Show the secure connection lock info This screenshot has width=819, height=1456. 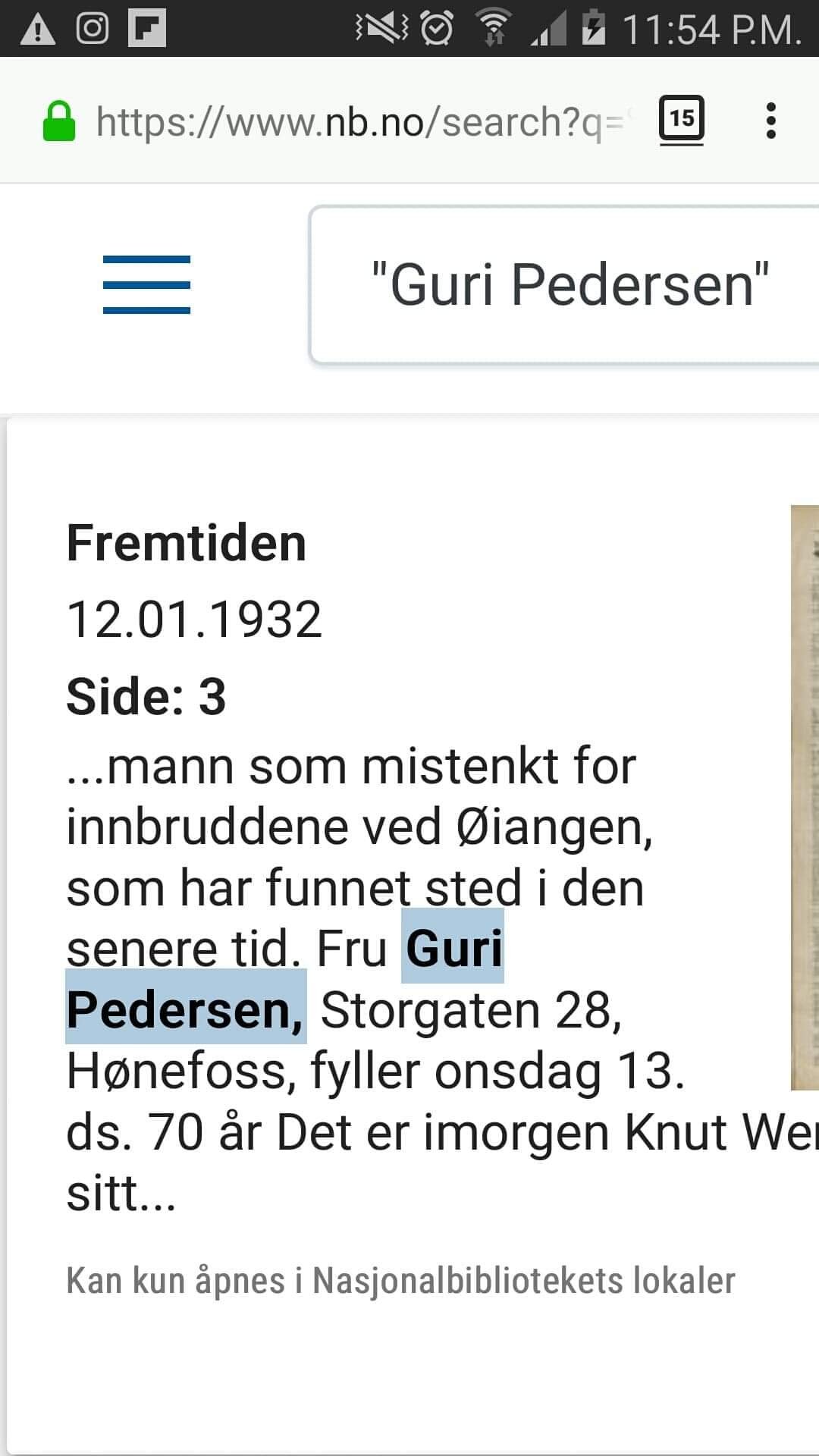[x=59, y=121]
